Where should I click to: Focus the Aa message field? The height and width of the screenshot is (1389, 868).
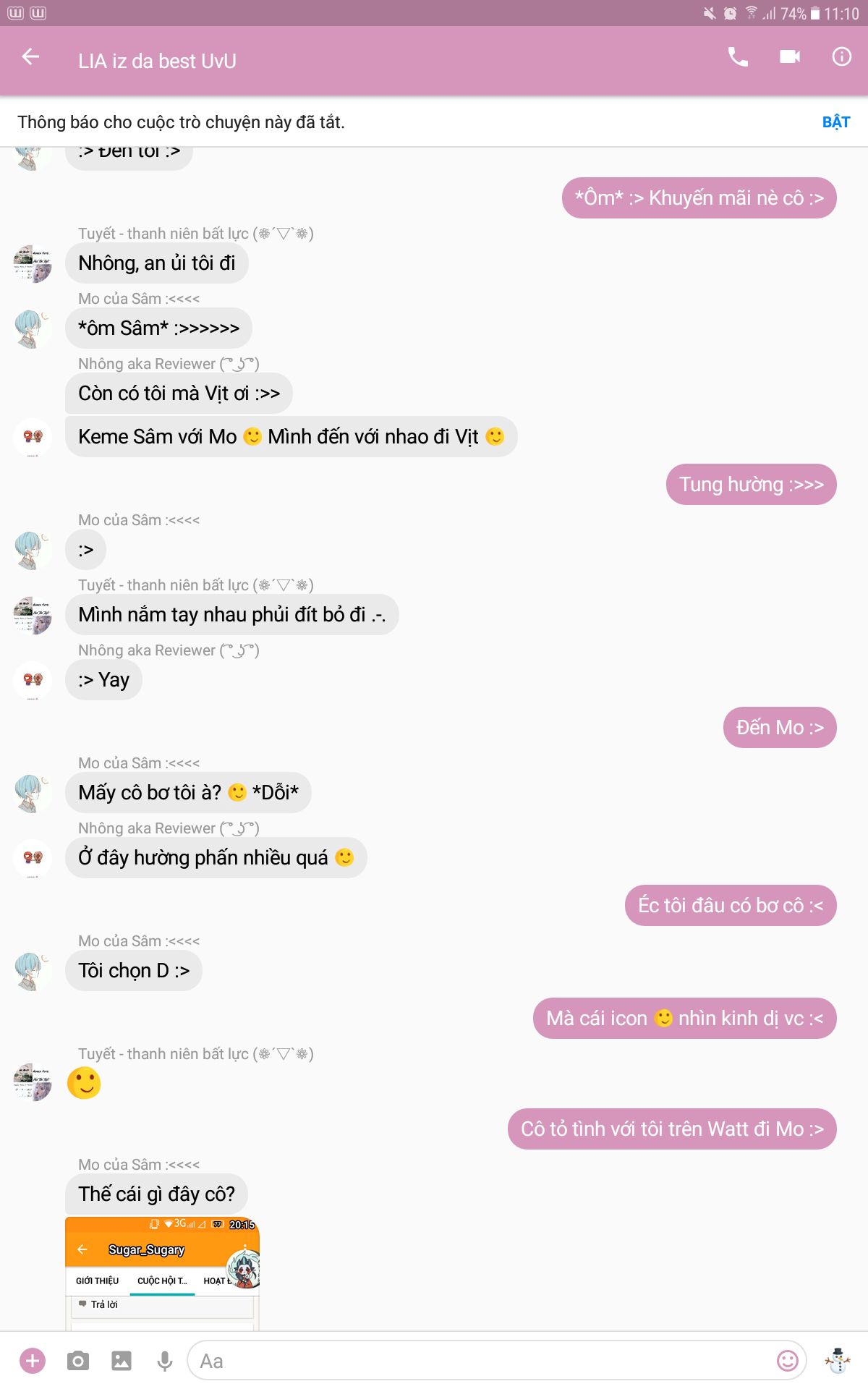click(477, 1361)
